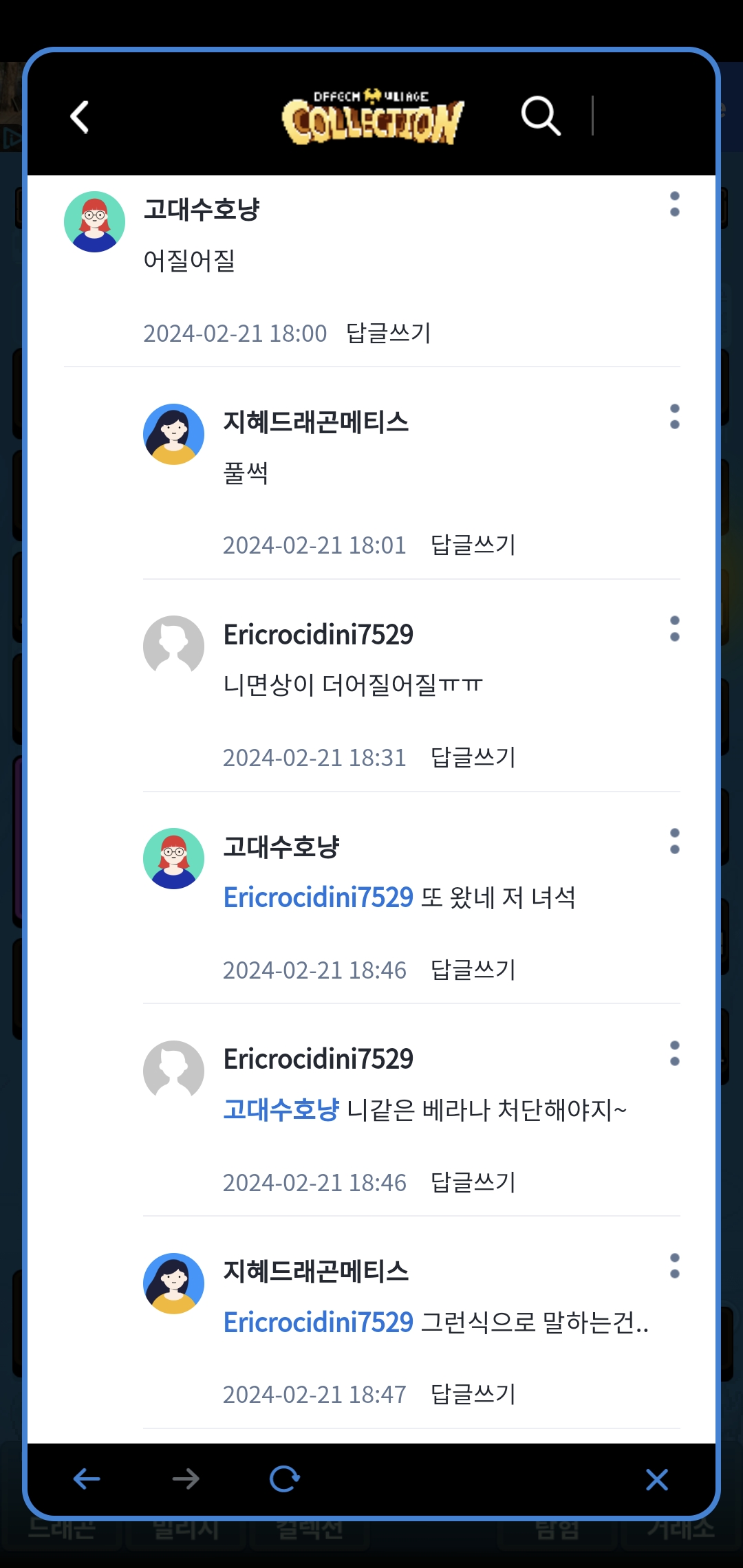Reply to the comment posted at 18:00
Screen dimensions: 743x1568
[x=388, y=333]
